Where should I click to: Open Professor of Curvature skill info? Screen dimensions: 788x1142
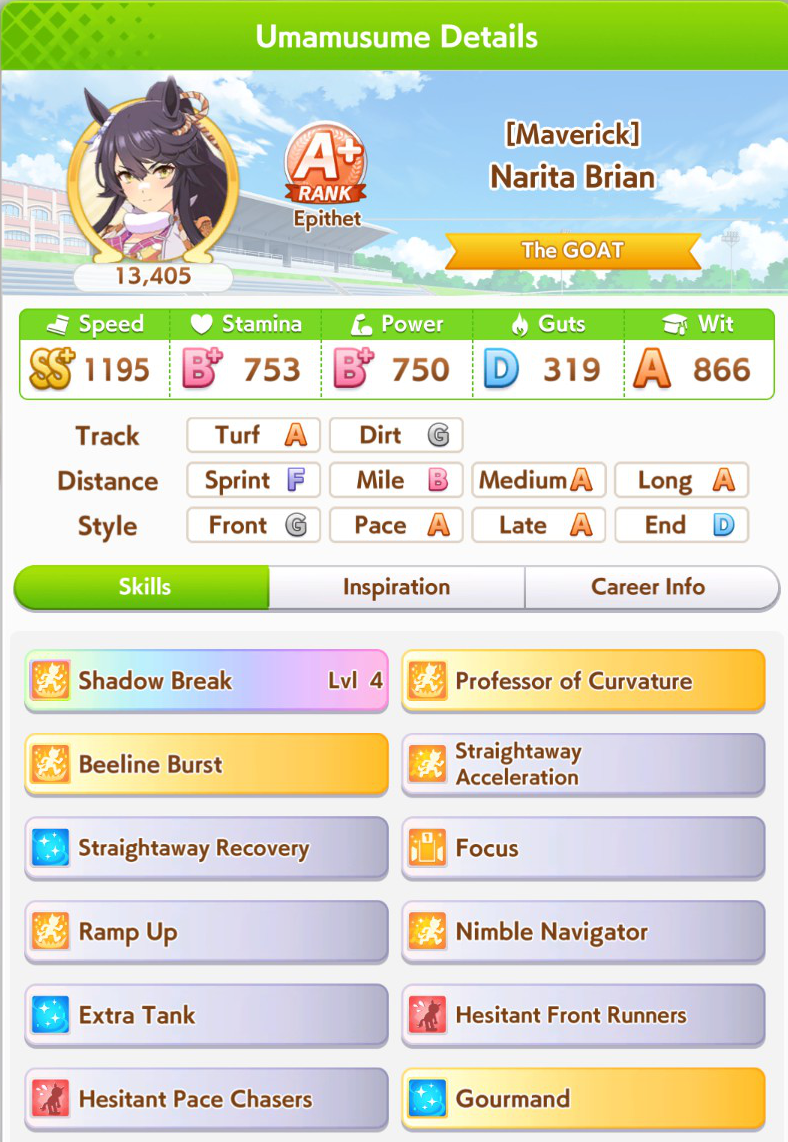point(583,681)
